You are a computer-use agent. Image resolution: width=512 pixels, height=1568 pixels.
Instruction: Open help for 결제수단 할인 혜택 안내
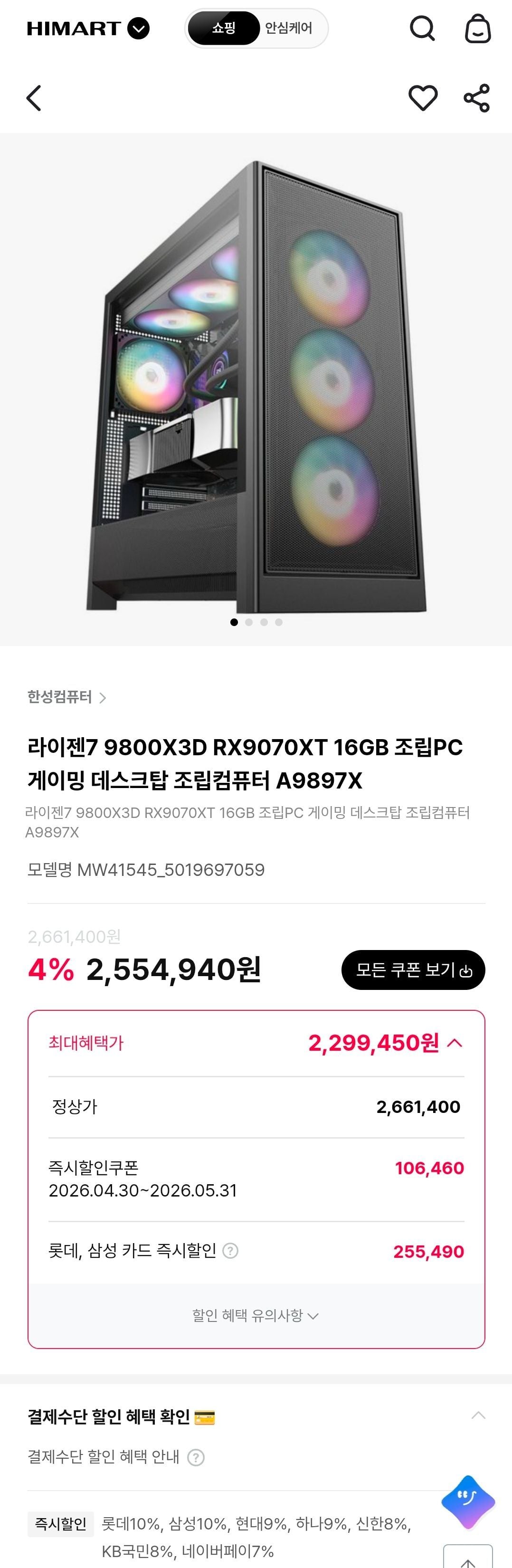(195, 1457)
